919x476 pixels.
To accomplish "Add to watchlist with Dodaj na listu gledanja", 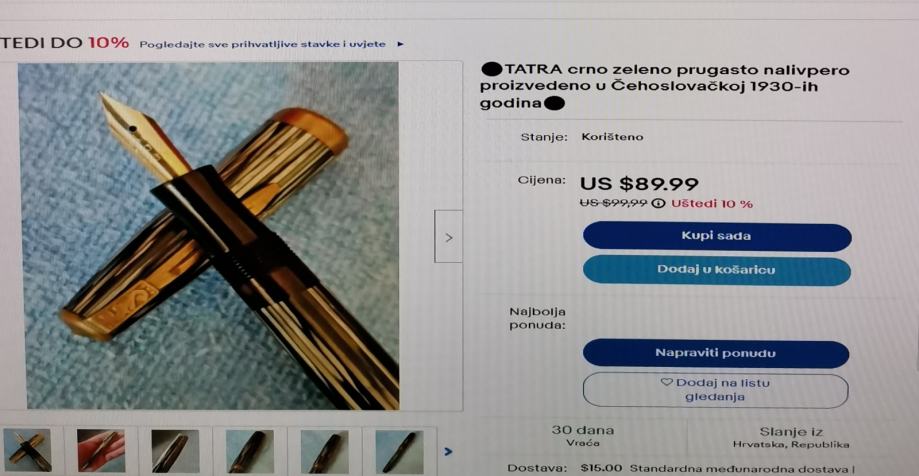I will [716, 389].
